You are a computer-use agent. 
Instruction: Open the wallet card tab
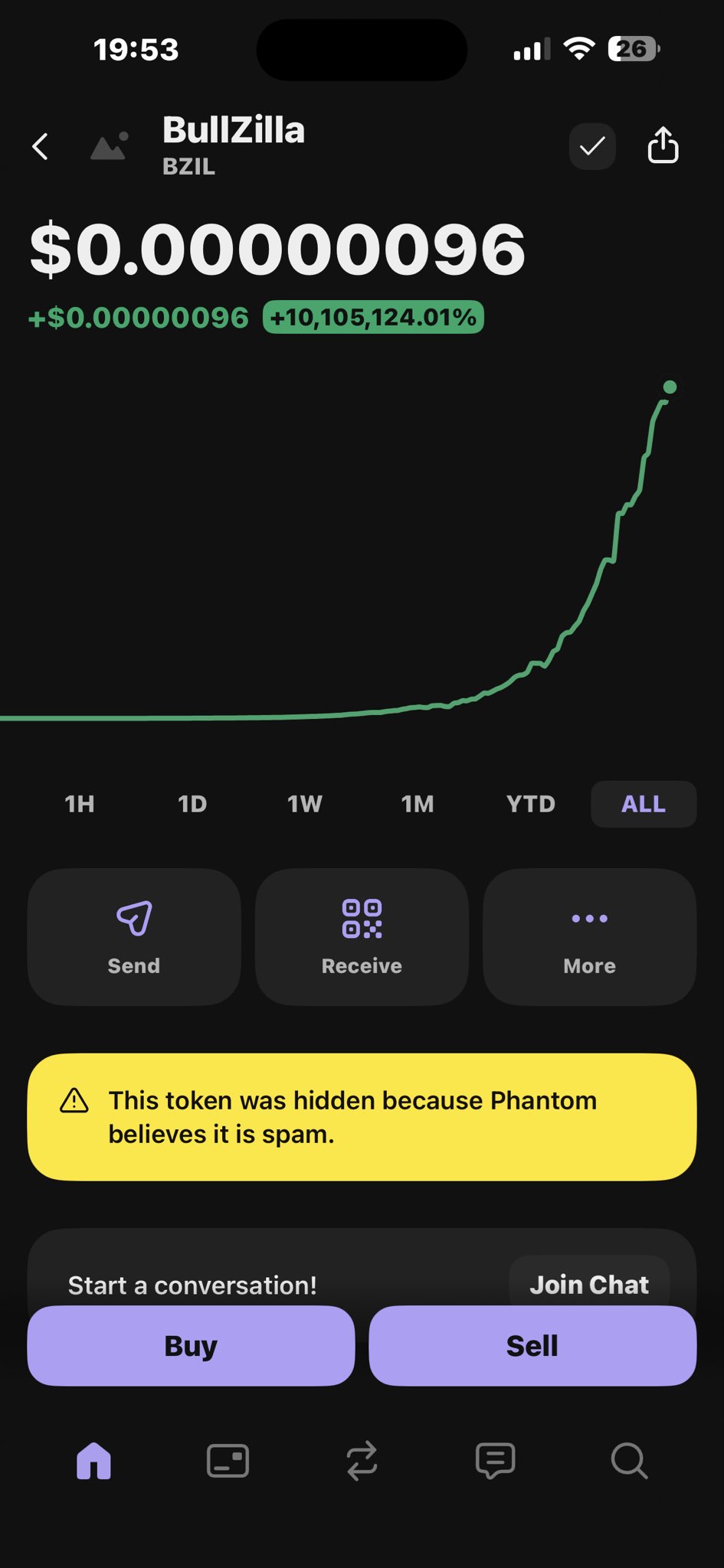tap(228, 1461)
